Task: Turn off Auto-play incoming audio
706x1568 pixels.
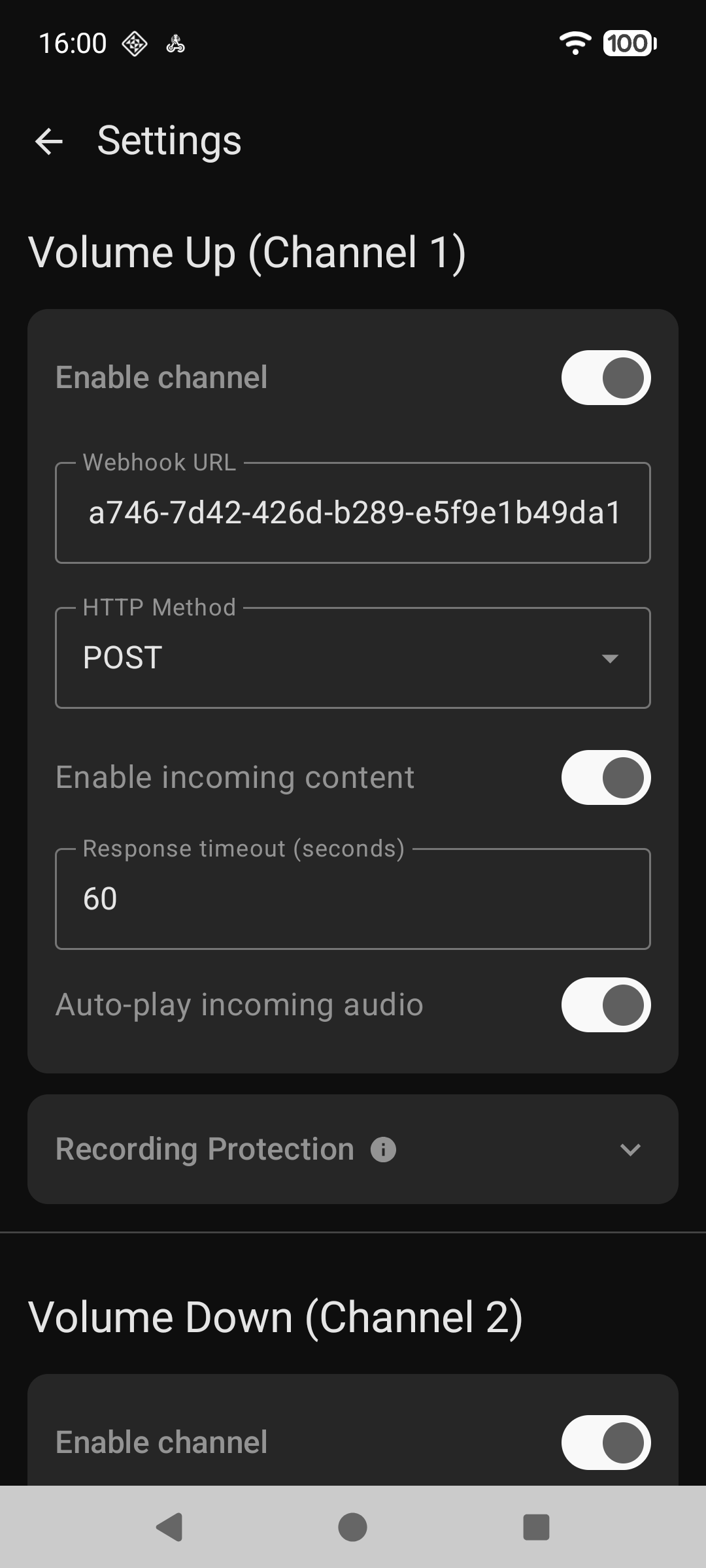Action: (x=605, y=1005)
